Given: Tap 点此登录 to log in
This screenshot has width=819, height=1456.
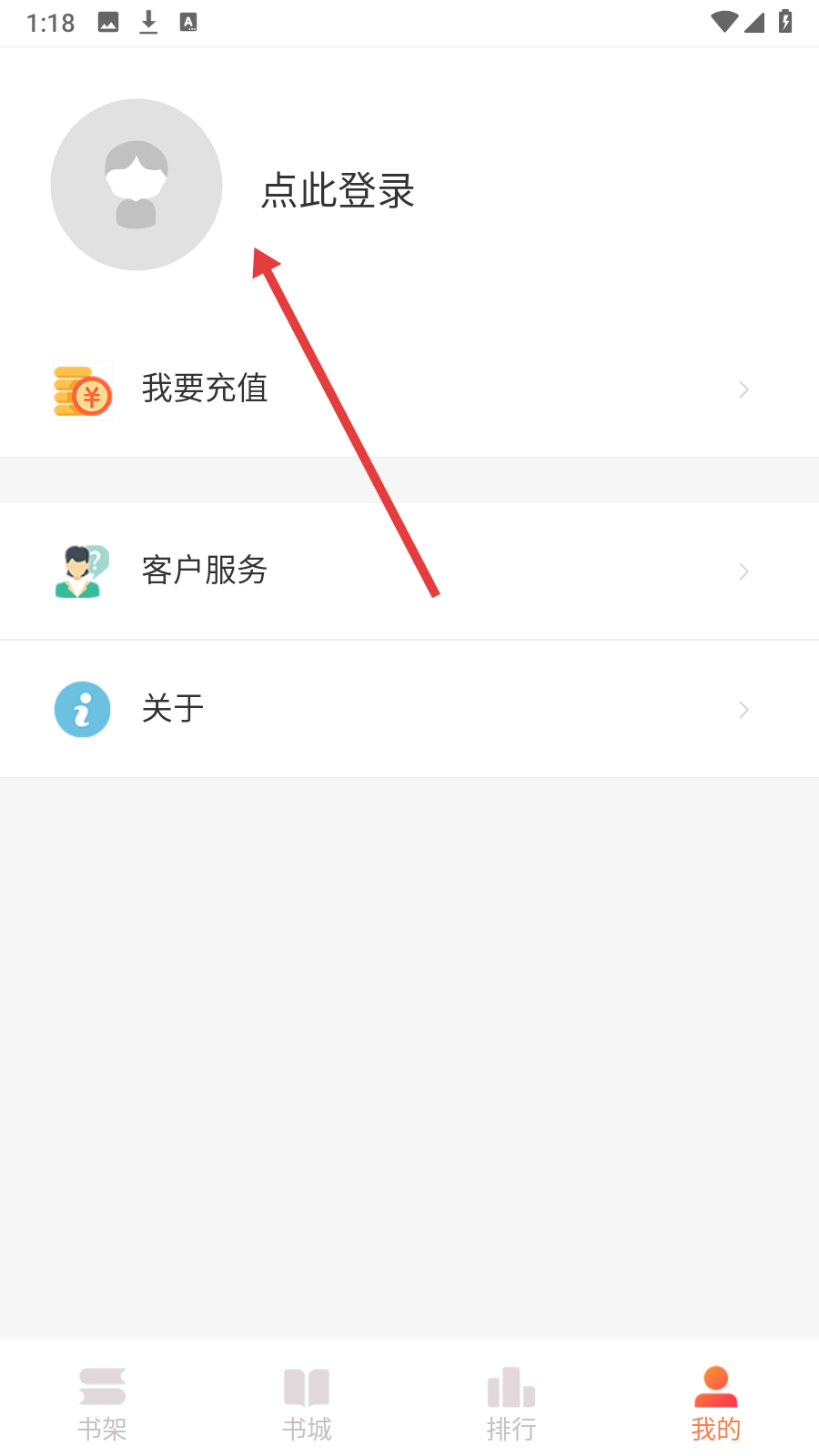Looking at the screenshot, I should pos(338,191).
